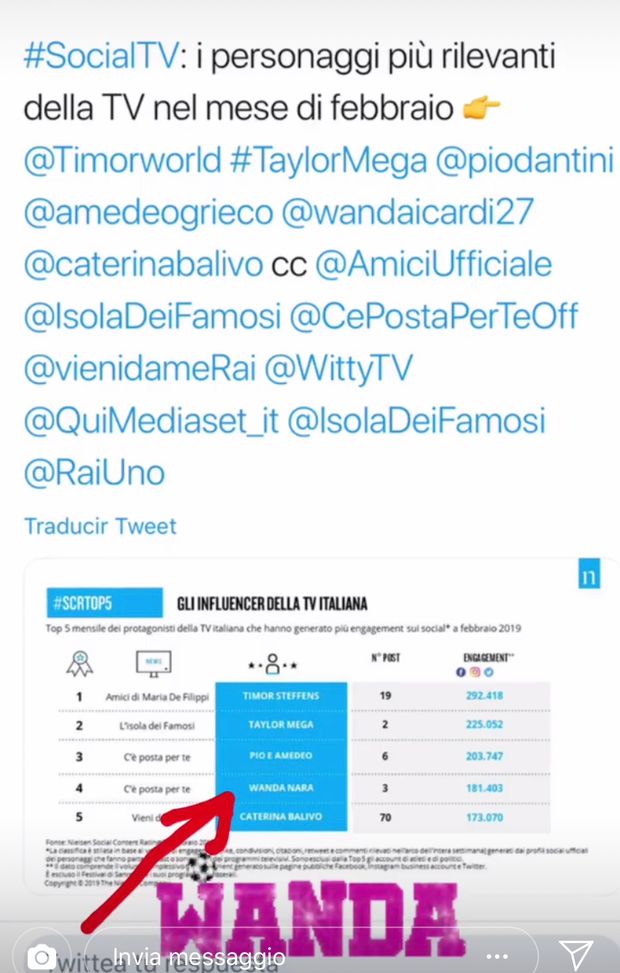Viewport: 620px width, 973px height.
Task: Open the camera to reply to story
Action: pyautogui.click(x=41, y=956)
